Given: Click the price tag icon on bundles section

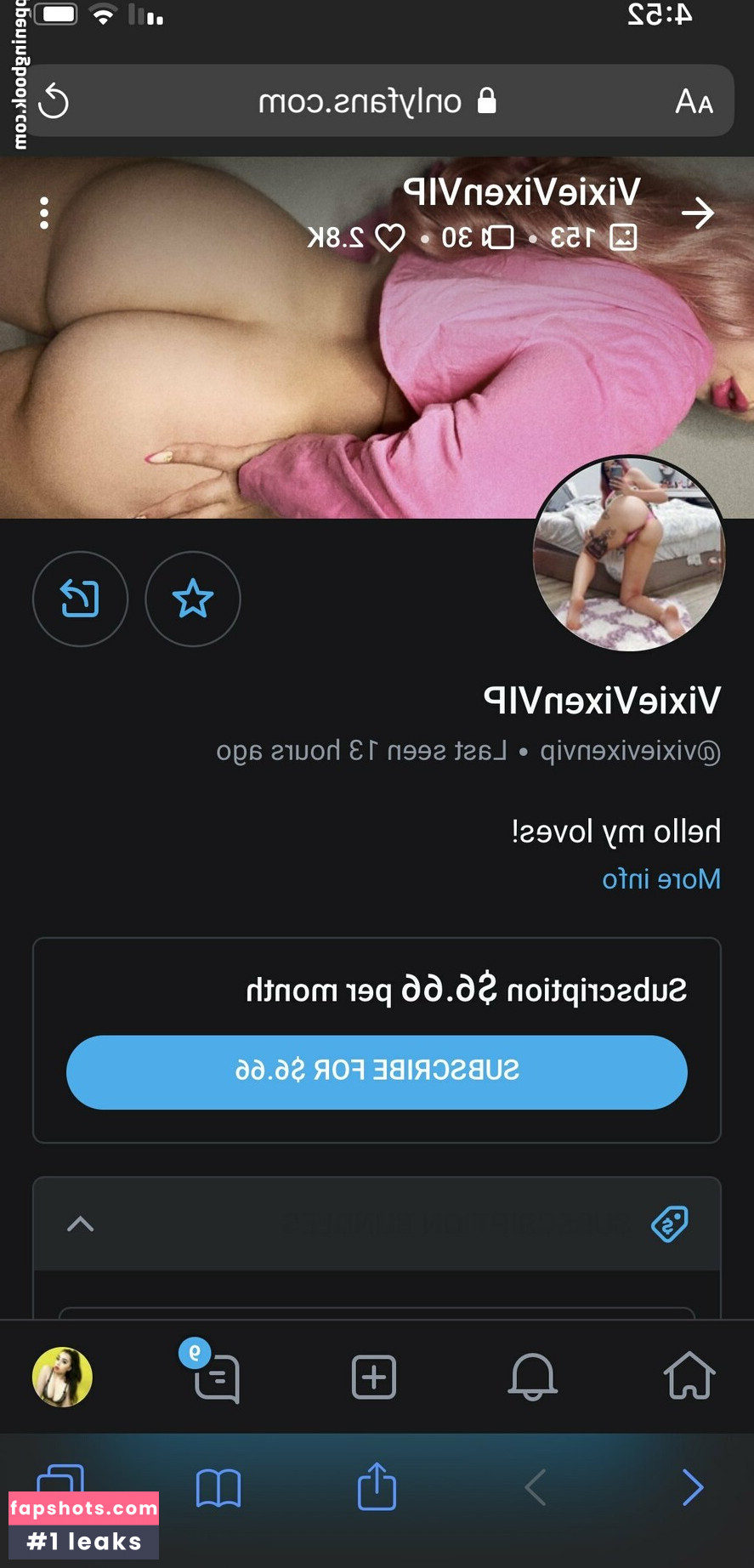Looking at the screenshot, I should [x=669, y=1224].
